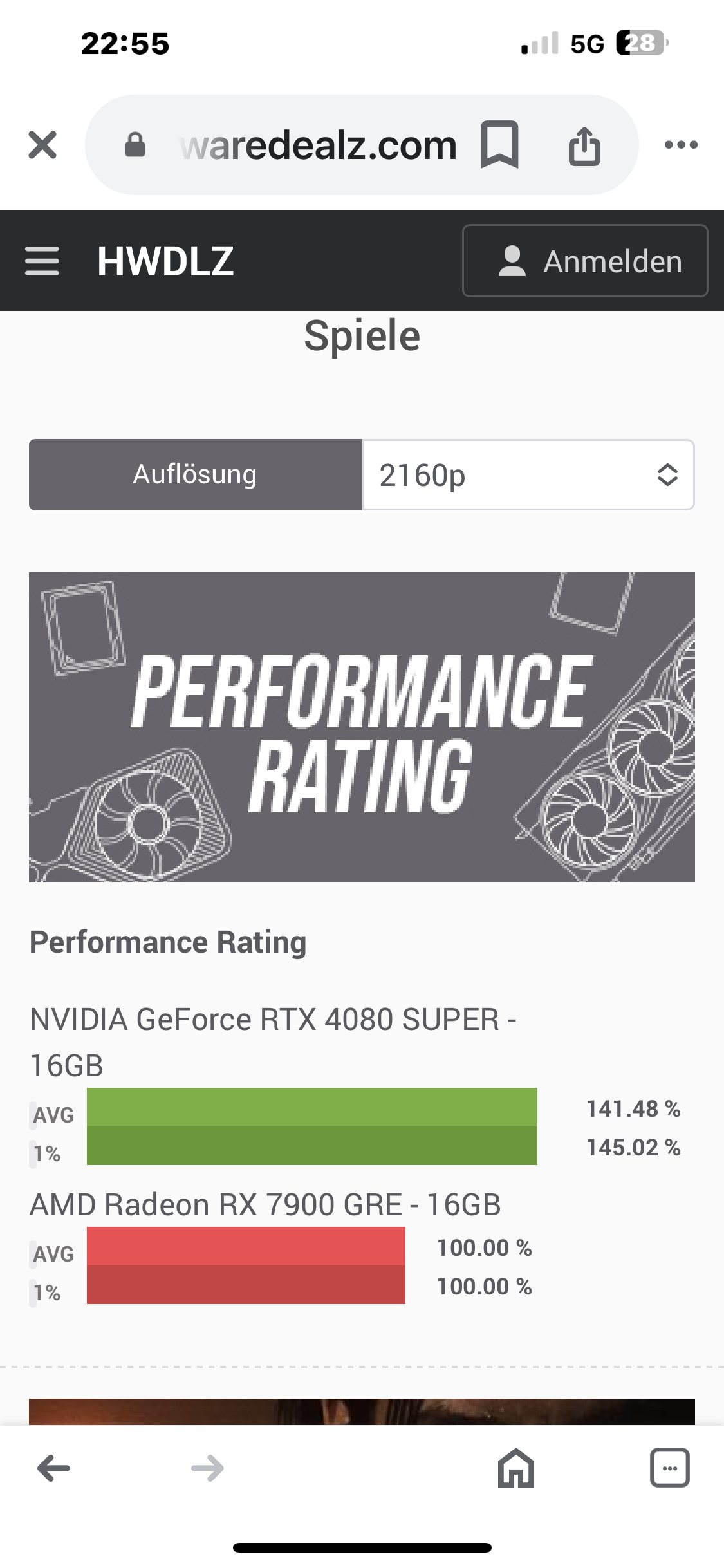Bookmark this page

(499, 144)
